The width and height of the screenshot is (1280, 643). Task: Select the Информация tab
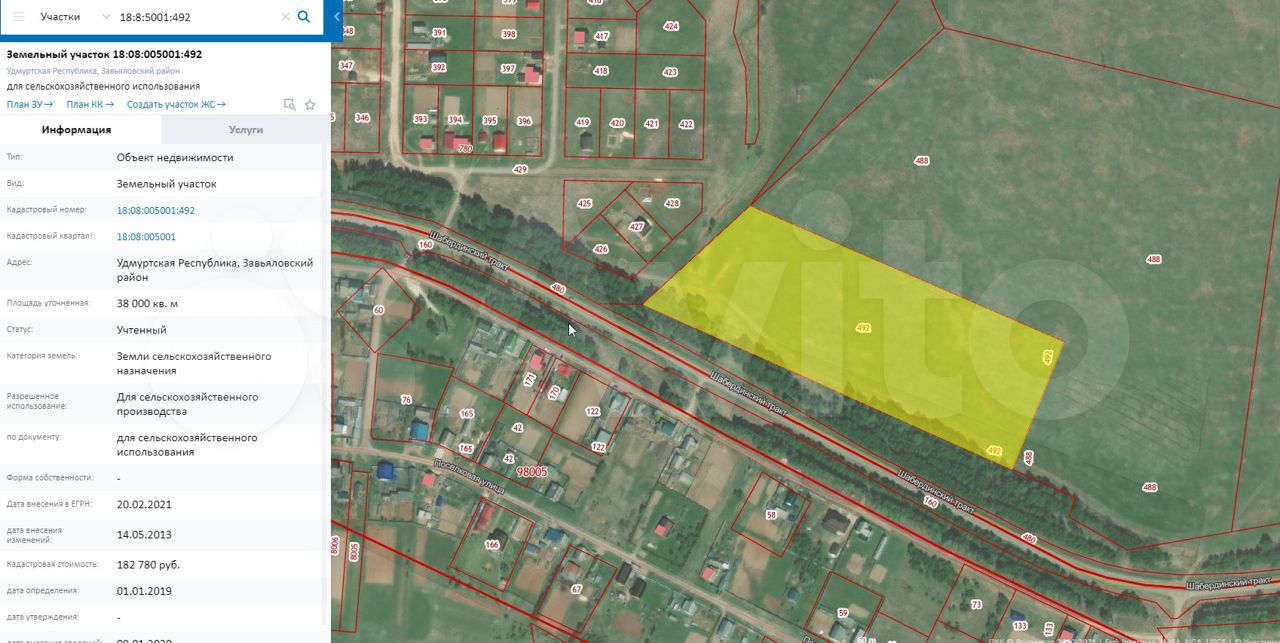point(76,130)
